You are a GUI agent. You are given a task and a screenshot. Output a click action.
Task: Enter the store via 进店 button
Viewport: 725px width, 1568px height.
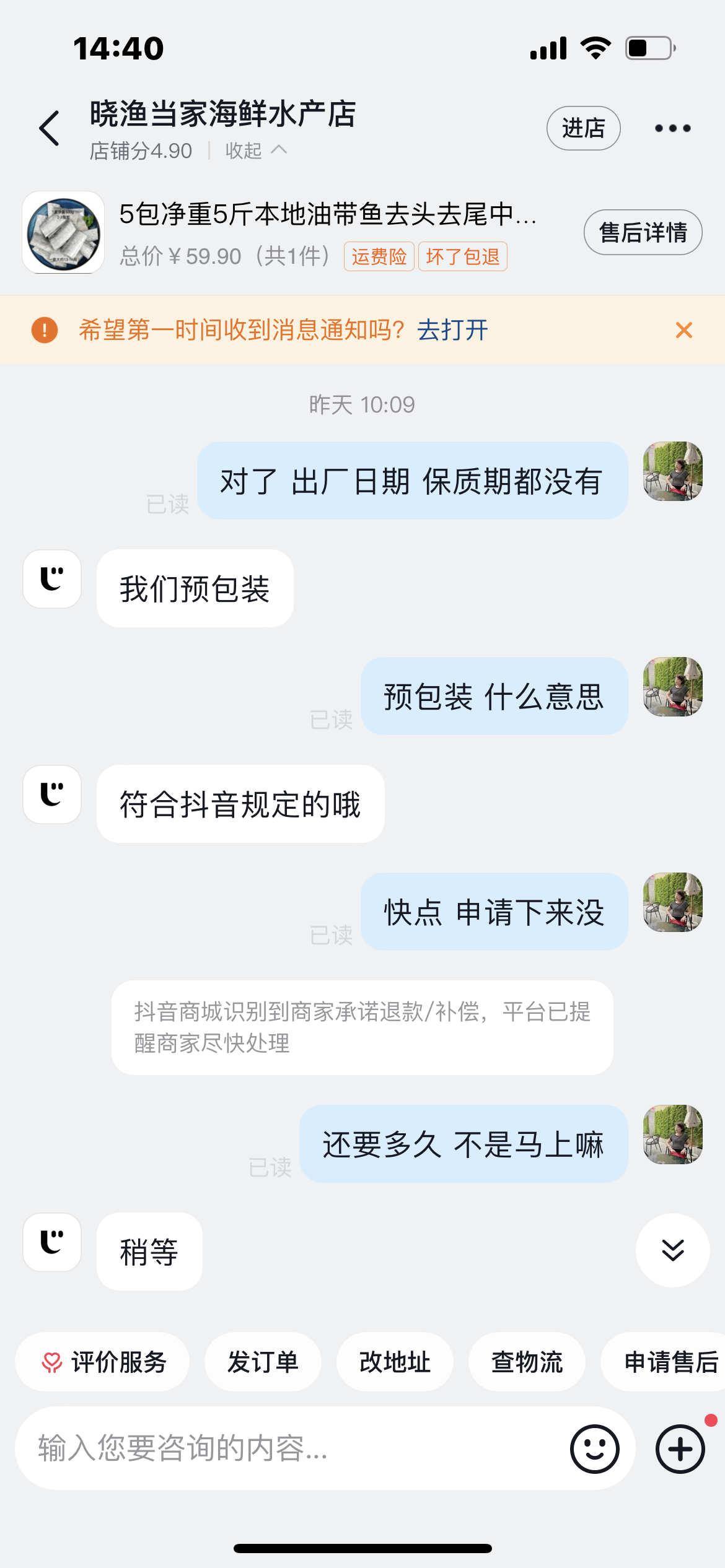click(x=583, y=128)
